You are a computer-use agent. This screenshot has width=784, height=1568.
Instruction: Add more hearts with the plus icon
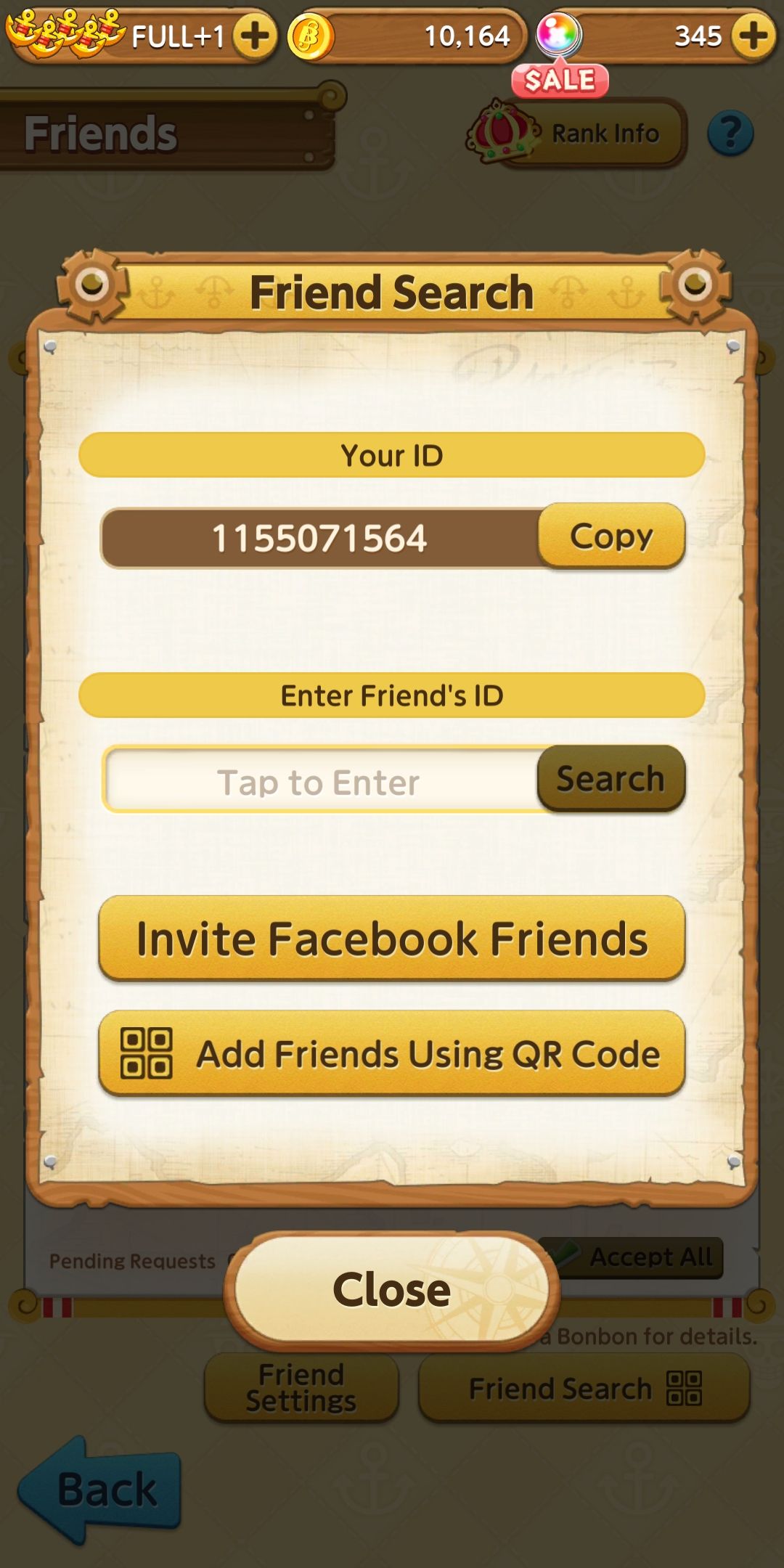point(255,36)
